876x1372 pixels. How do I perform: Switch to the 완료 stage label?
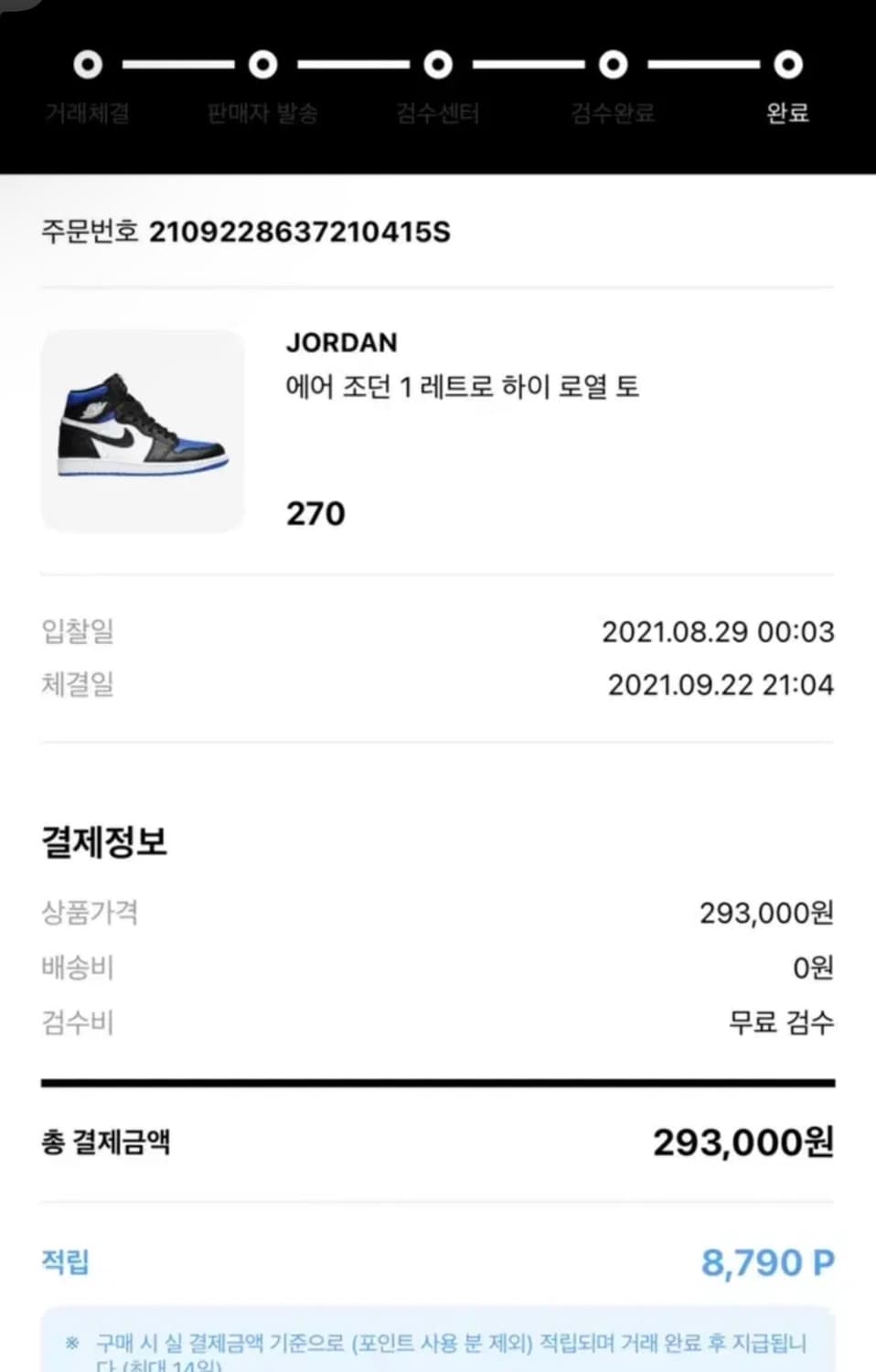pos(787,113)
